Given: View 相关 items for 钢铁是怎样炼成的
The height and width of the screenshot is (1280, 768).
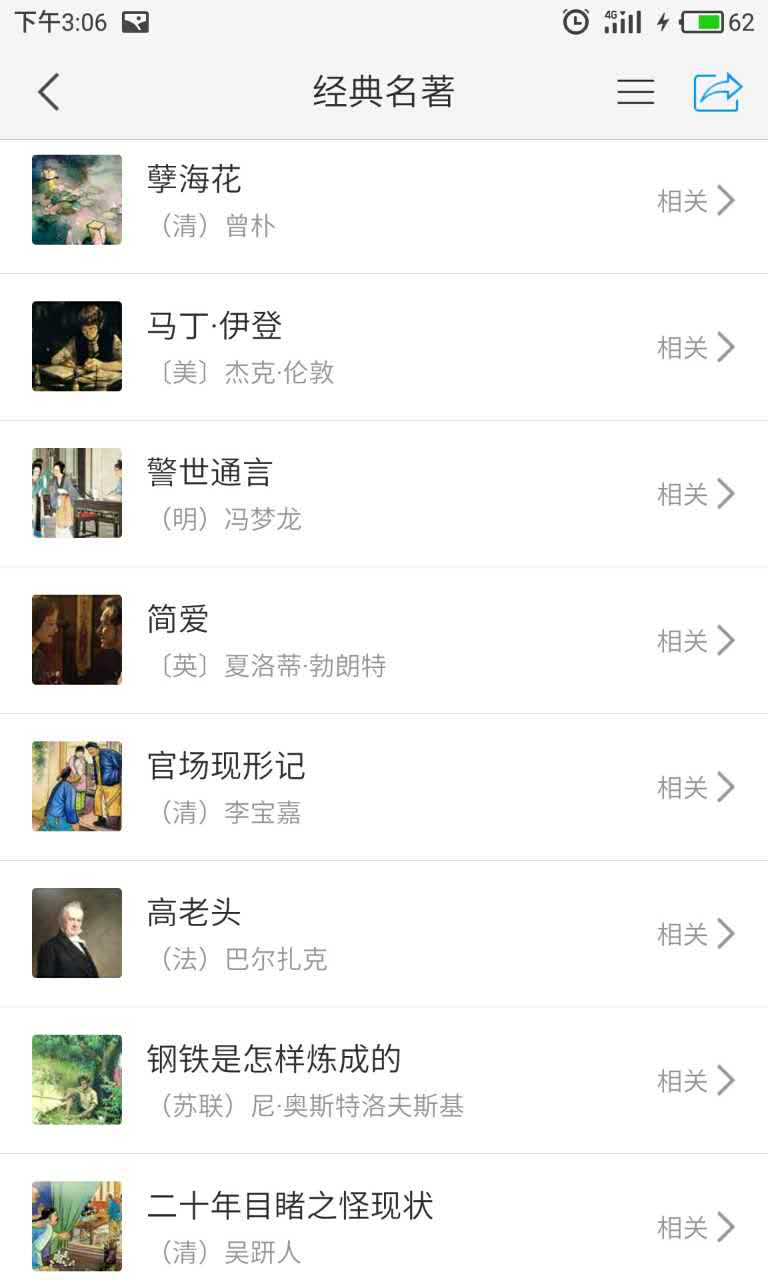Looking at the screenshot, I should 696,1081.
